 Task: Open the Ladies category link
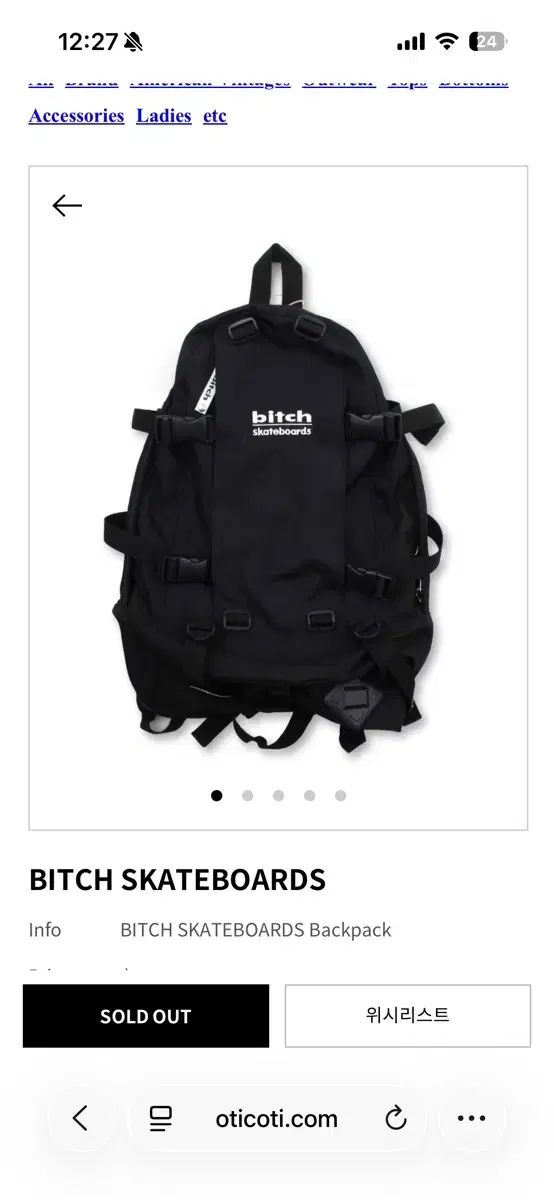(163, 116)
